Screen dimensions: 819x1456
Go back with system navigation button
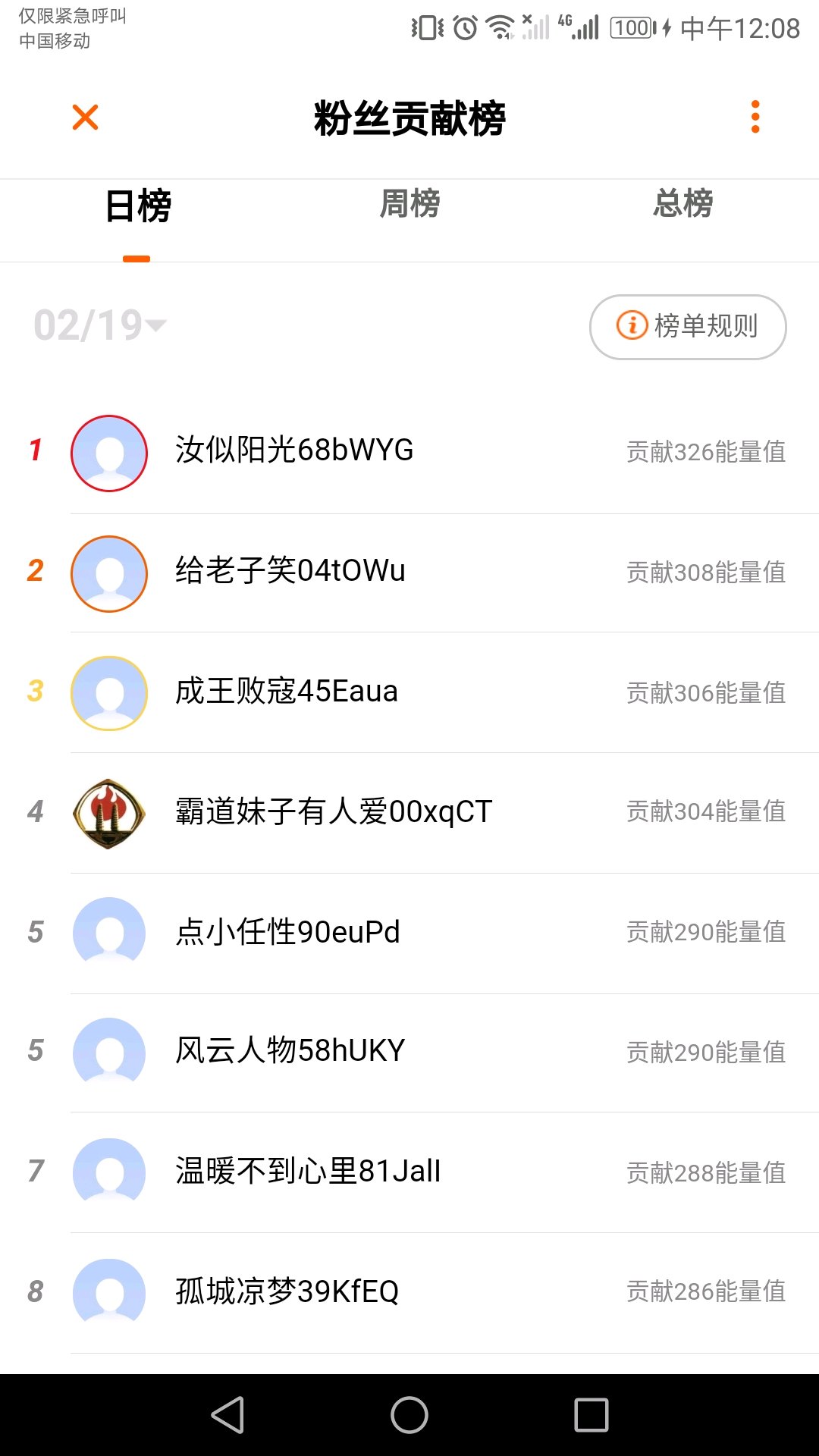coord(227,1415)
